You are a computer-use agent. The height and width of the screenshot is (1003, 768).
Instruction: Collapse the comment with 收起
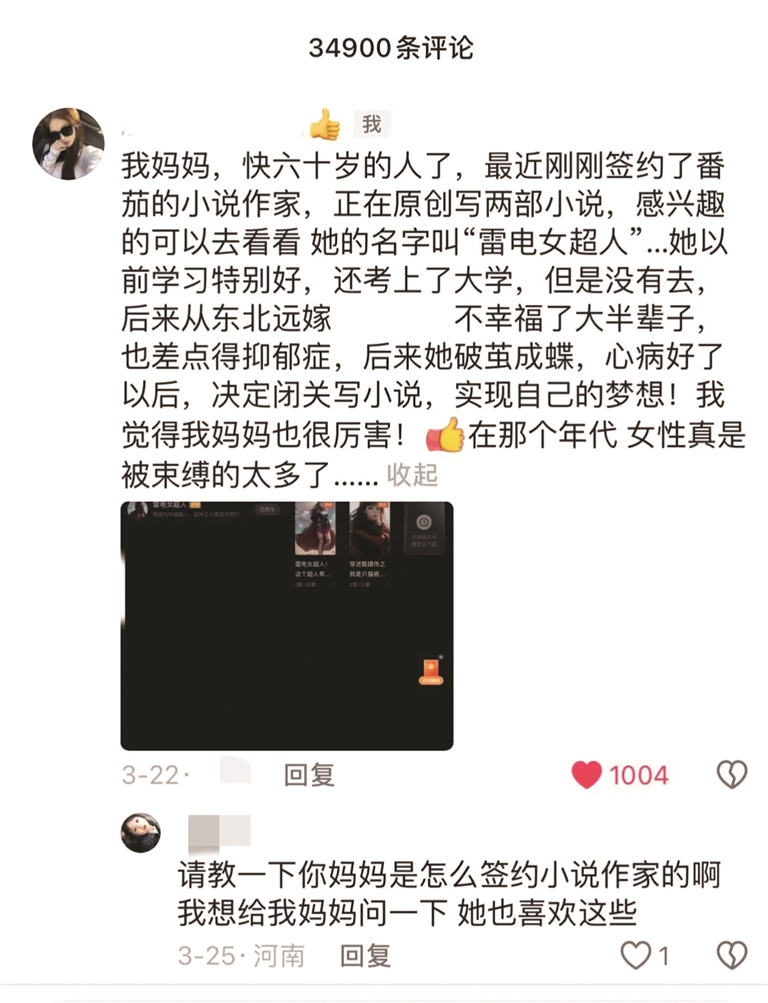(x=412, y=474)
